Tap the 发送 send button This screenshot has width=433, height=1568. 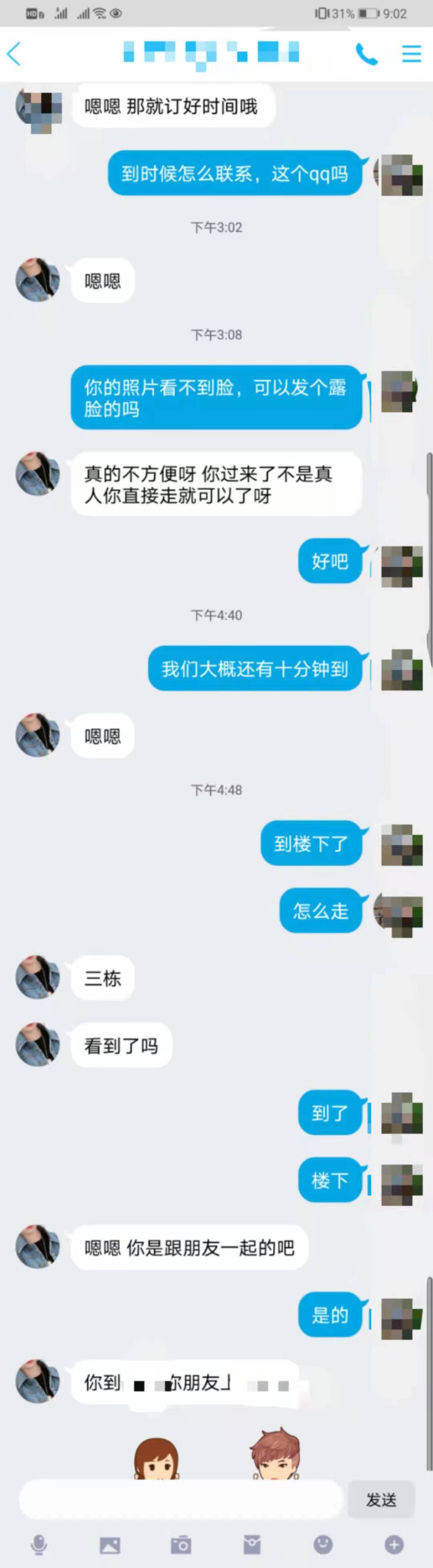coord(381,1500)
